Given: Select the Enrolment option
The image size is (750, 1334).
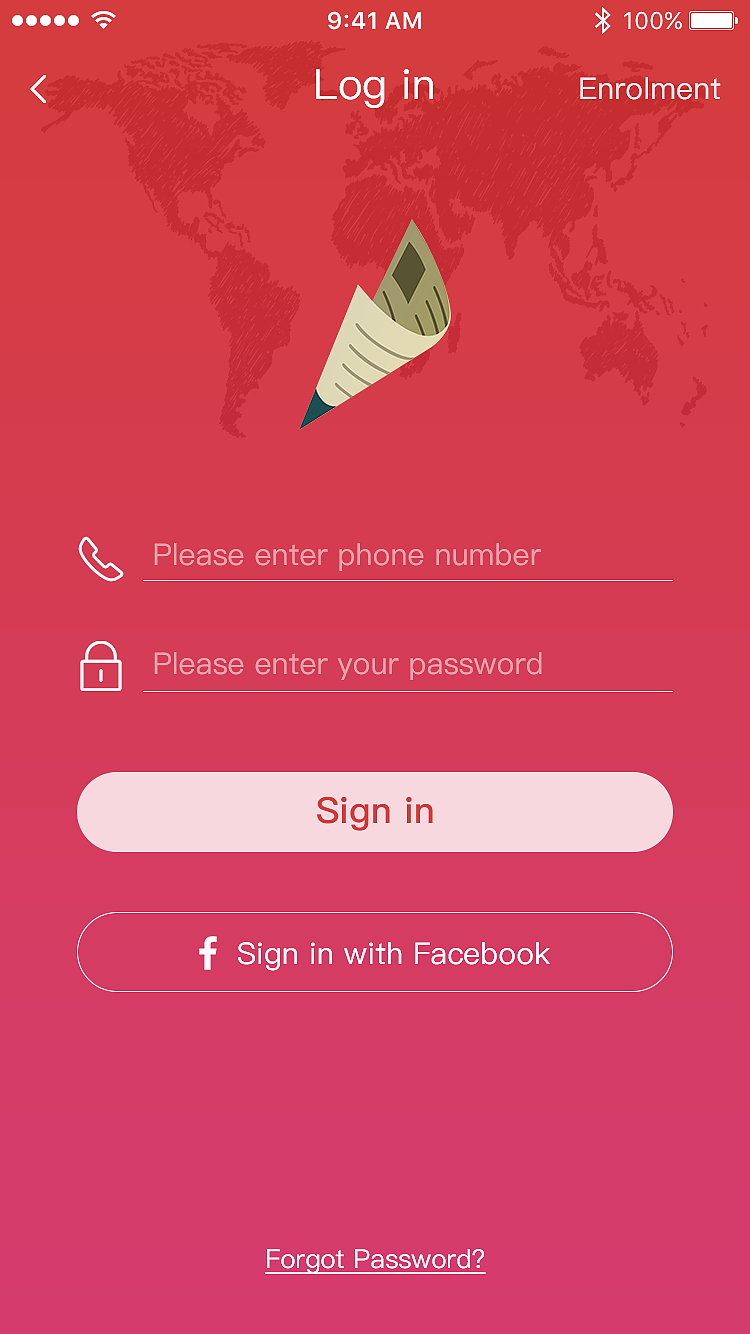Looking at the screenshot, I should coord(648,89).
